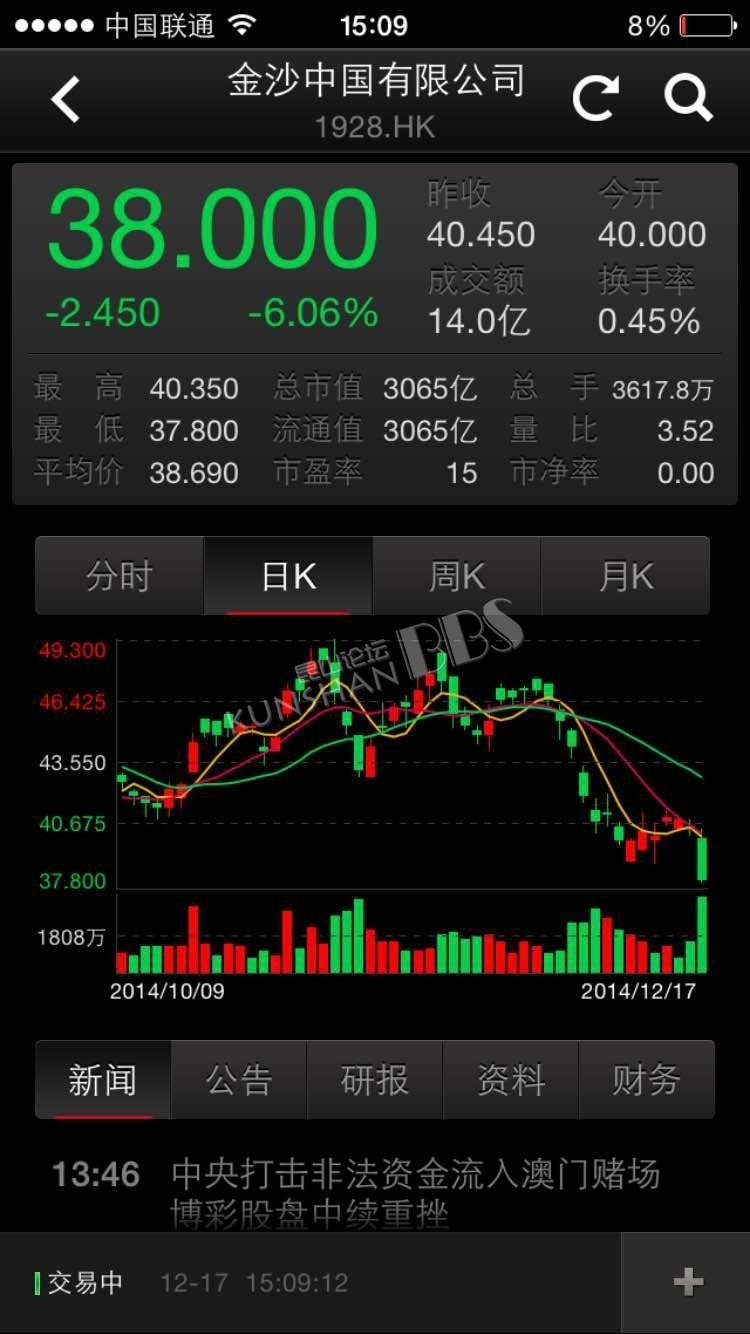Open the 13:46 news about 澳门赌场
750x1334 pixels.
(375, 1194)
